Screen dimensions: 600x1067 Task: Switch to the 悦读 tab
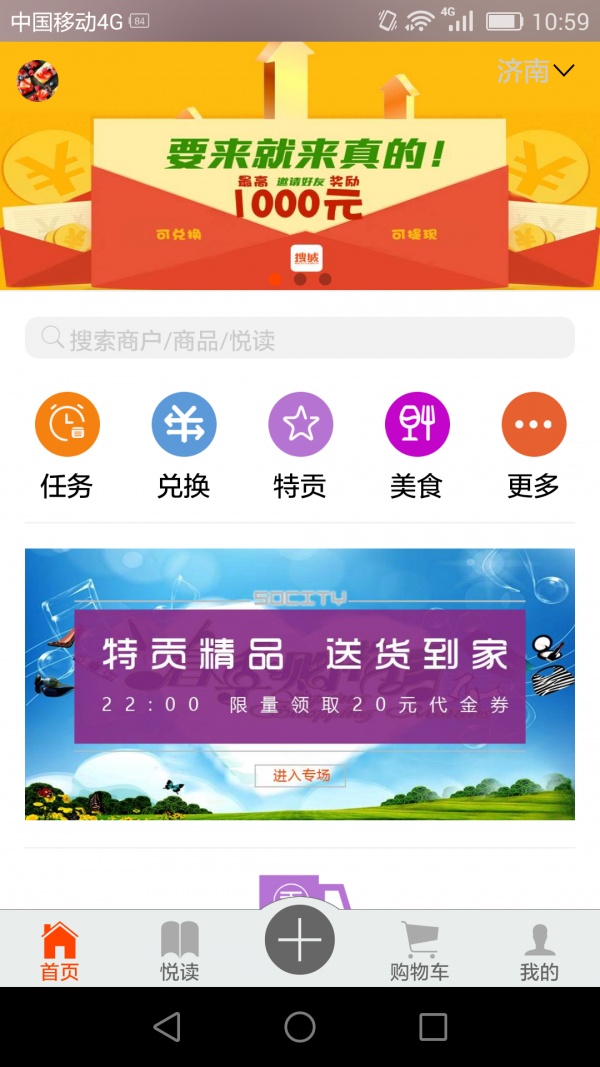click(180, 951)
